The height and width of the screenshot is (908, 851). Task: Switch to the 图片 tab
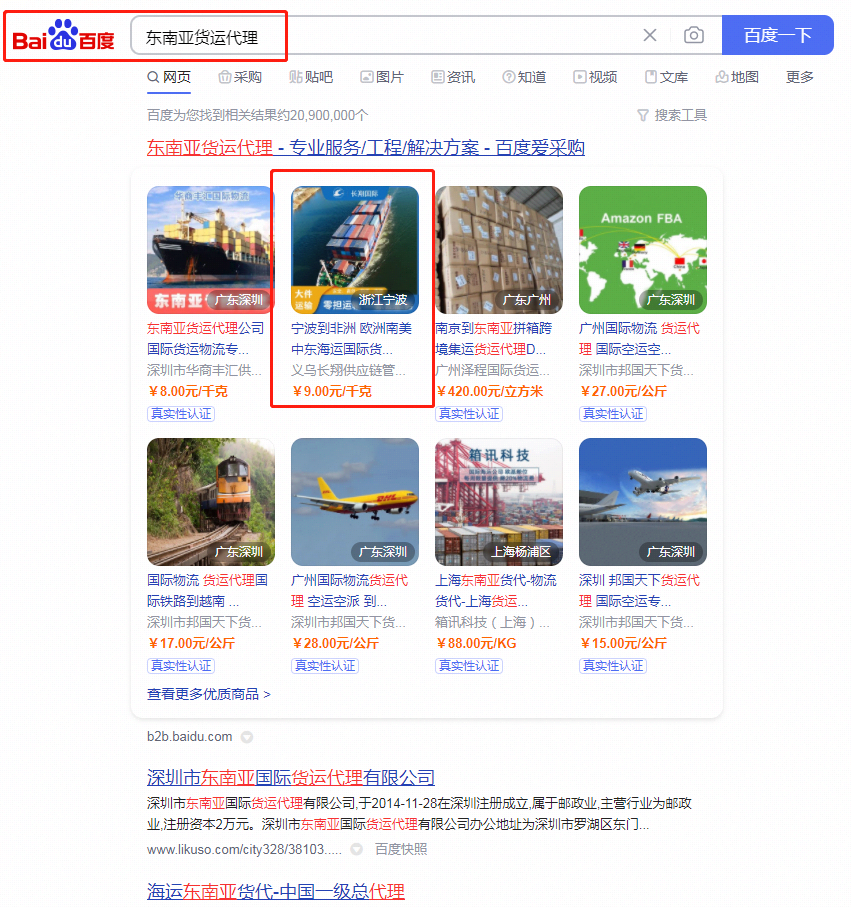[382, 77]
